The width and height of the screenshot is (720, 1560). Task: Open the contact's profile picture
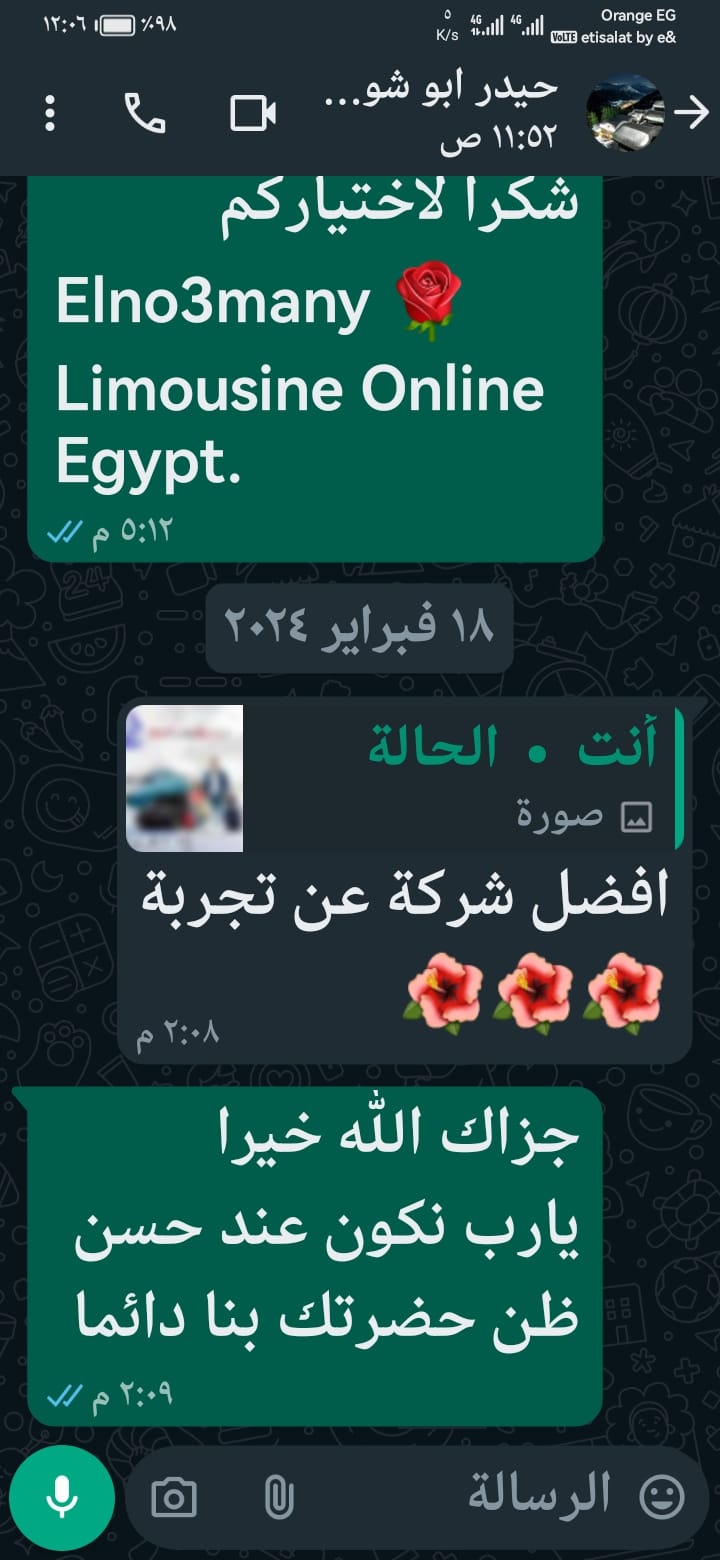(x=625, y=113)
